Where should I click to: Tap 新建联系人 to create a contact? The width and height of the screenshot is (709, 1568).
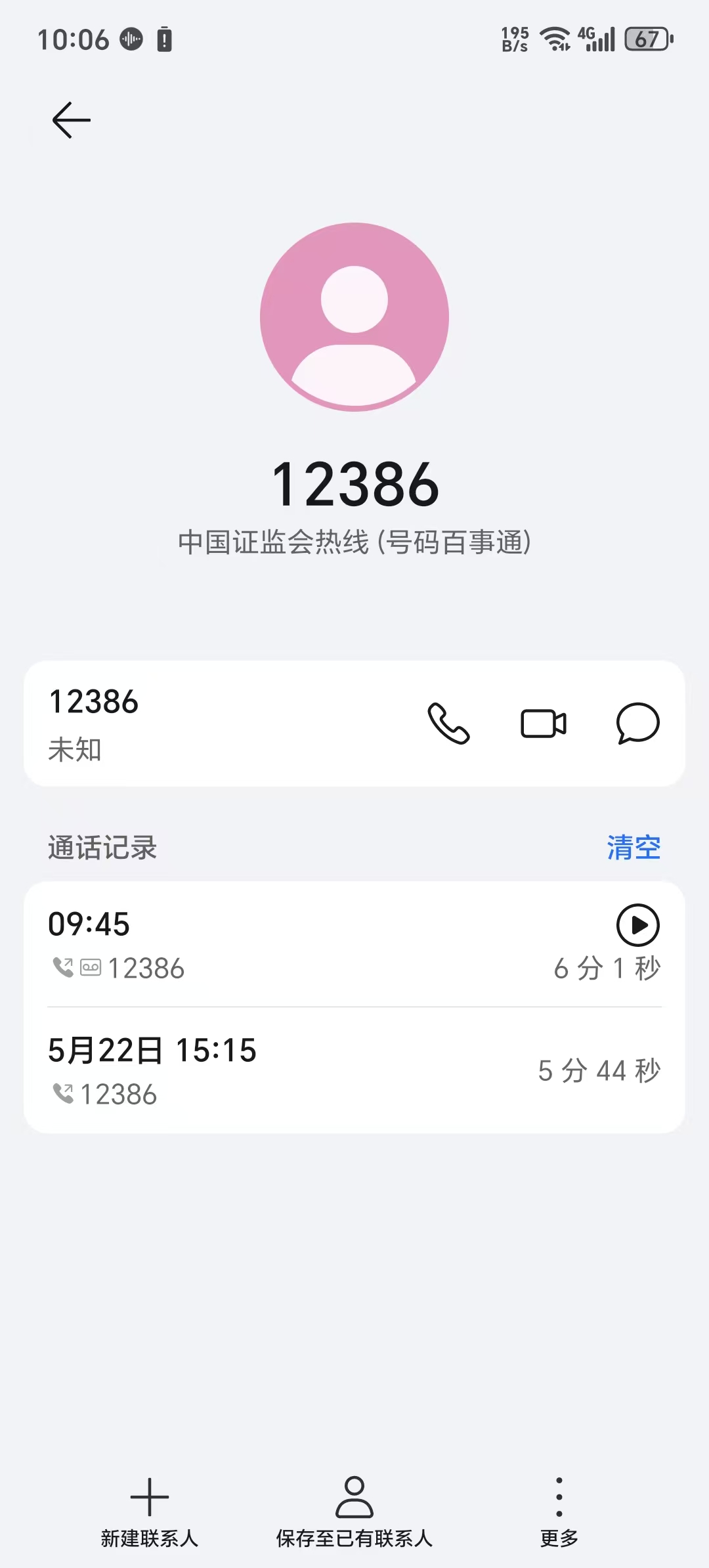pyautogui.click(x=150, y=1508)
